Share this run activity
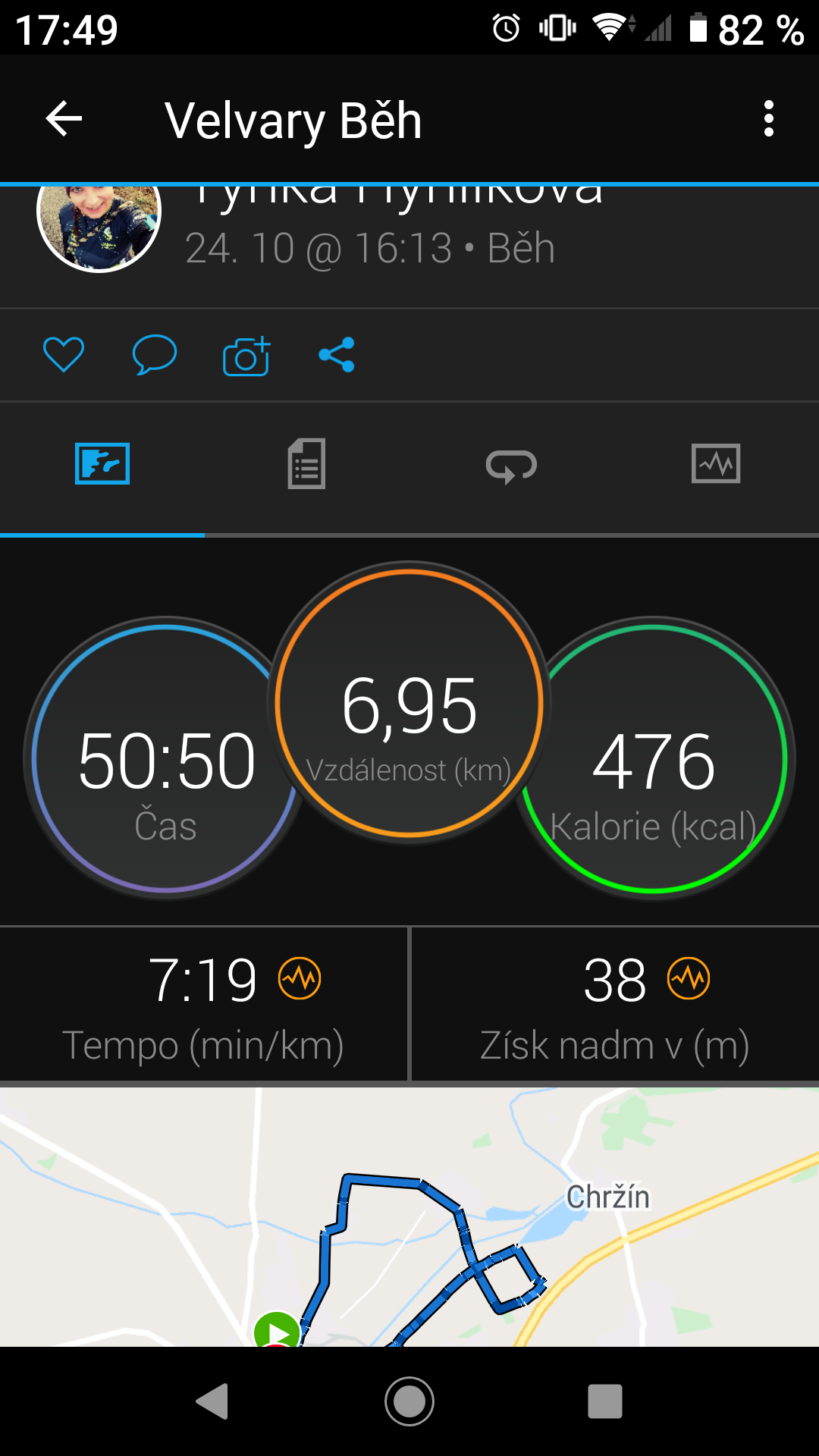Screen dimensions: 819x1456 [x=337, y=355]
